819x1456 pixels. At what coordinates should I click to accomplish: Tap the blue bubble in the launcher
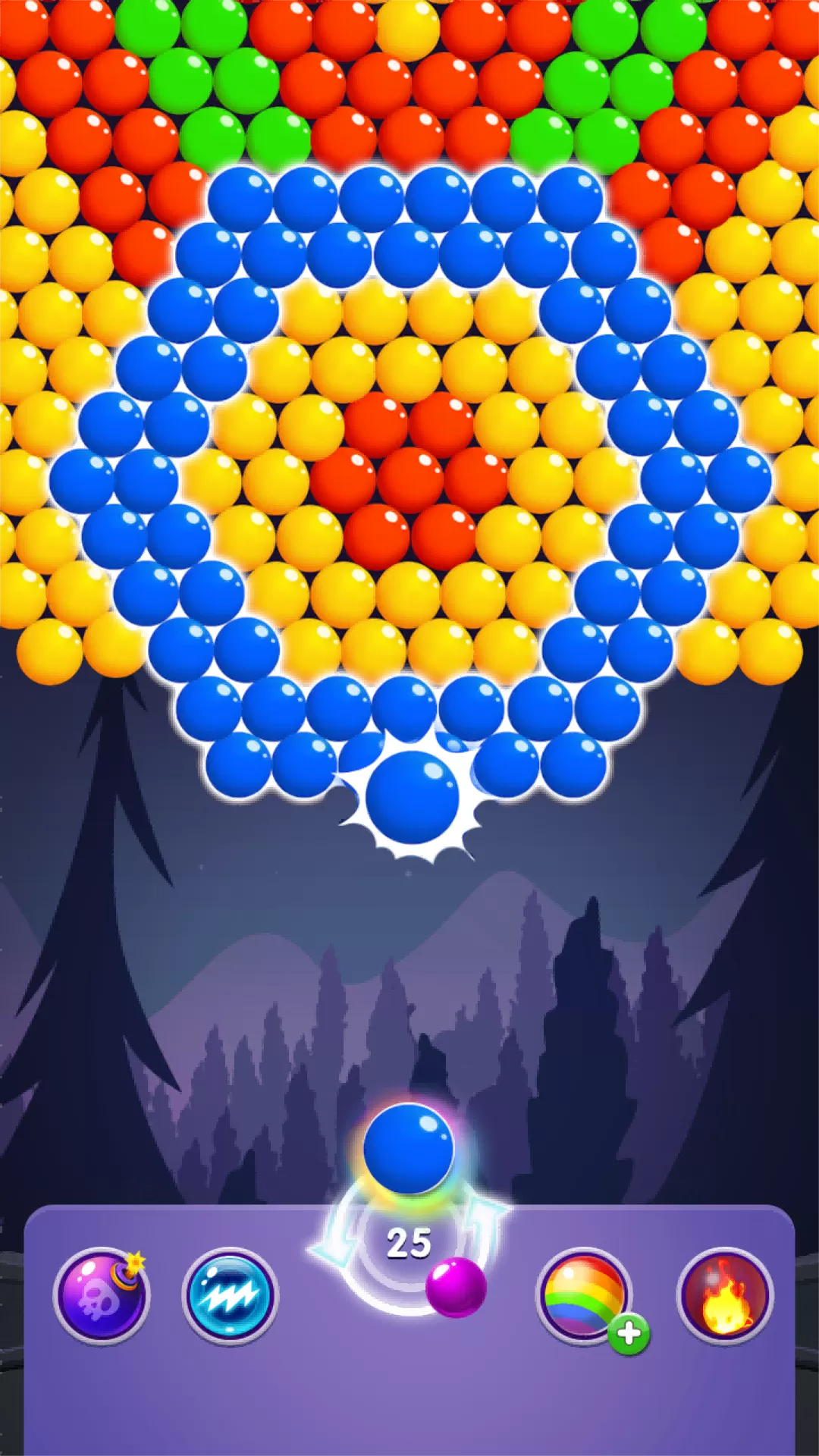(409, 1149)
